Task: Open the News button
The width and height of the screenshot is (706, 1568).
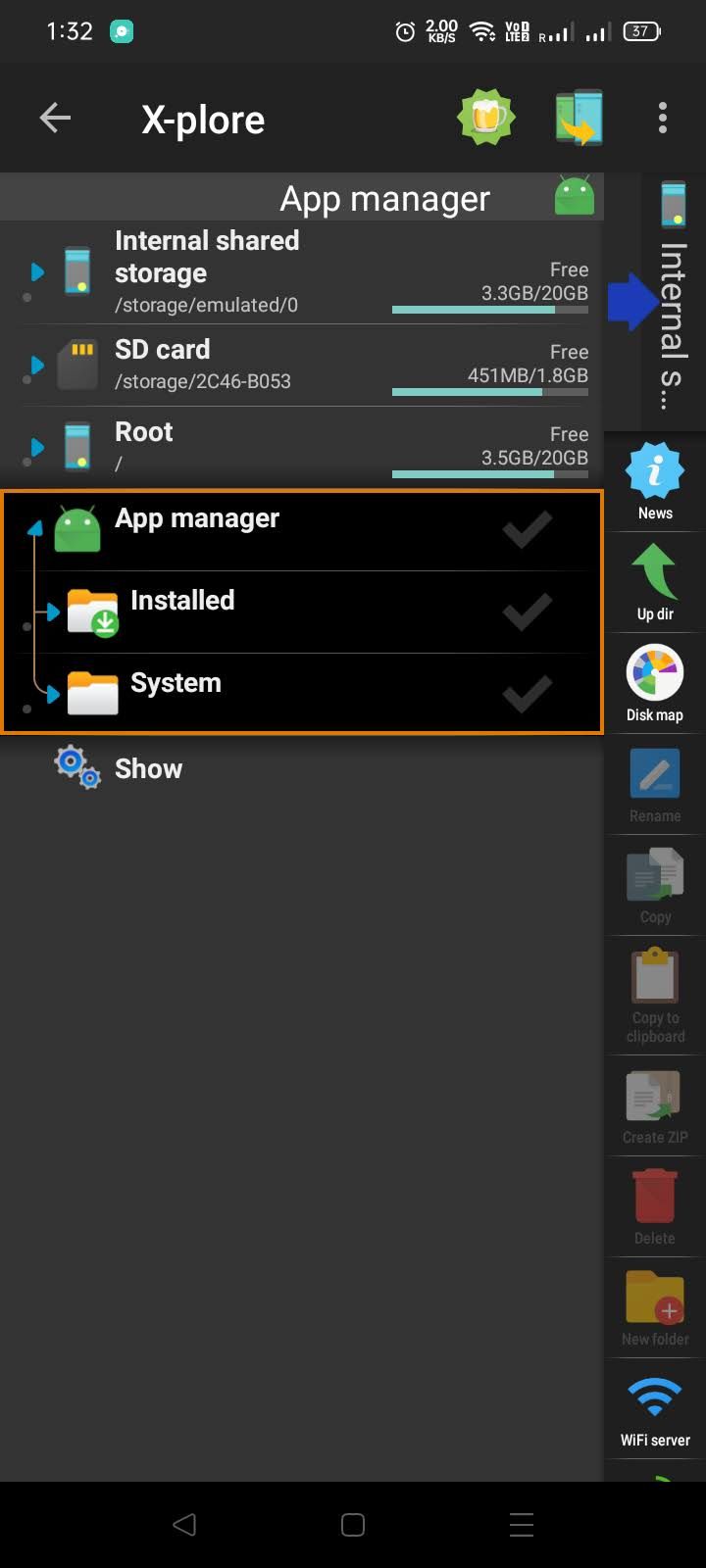Action: click(x=655, y=482)
